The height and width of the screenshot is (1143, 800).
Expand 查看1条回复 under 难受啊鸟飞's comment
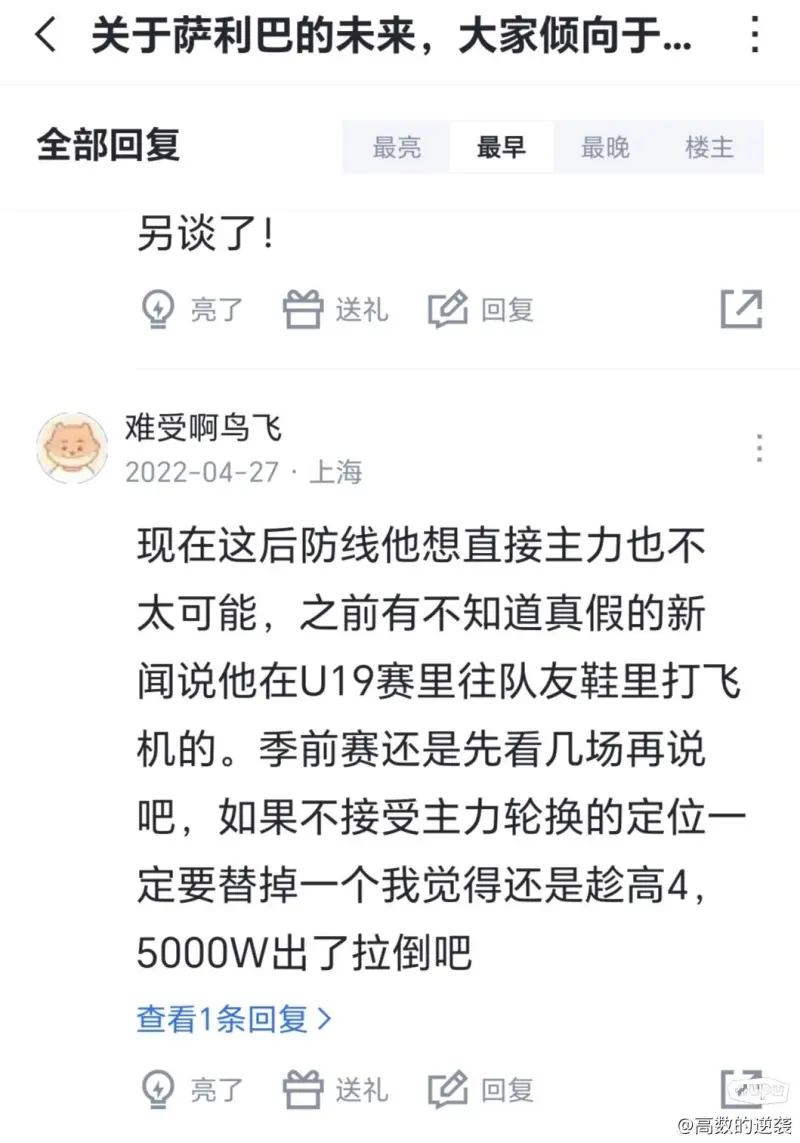233,1019
